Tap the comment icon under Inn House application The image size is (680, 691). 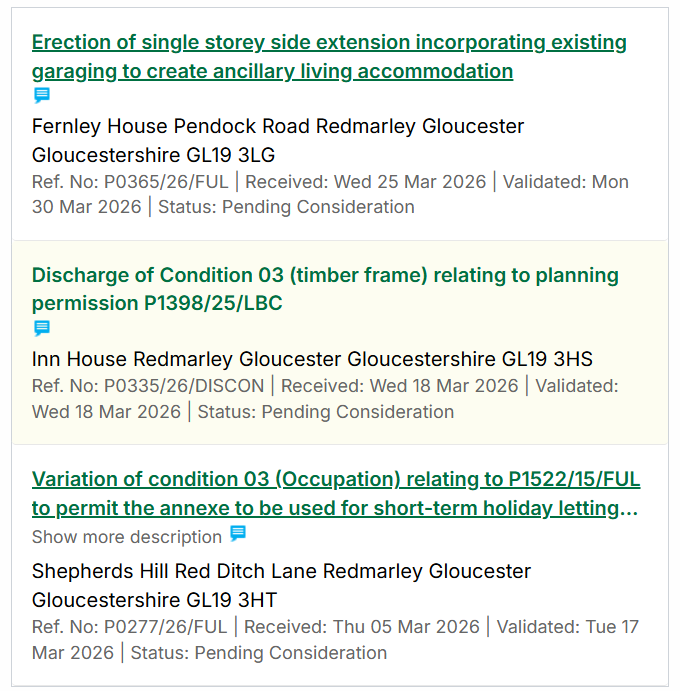tap(41, 328)
